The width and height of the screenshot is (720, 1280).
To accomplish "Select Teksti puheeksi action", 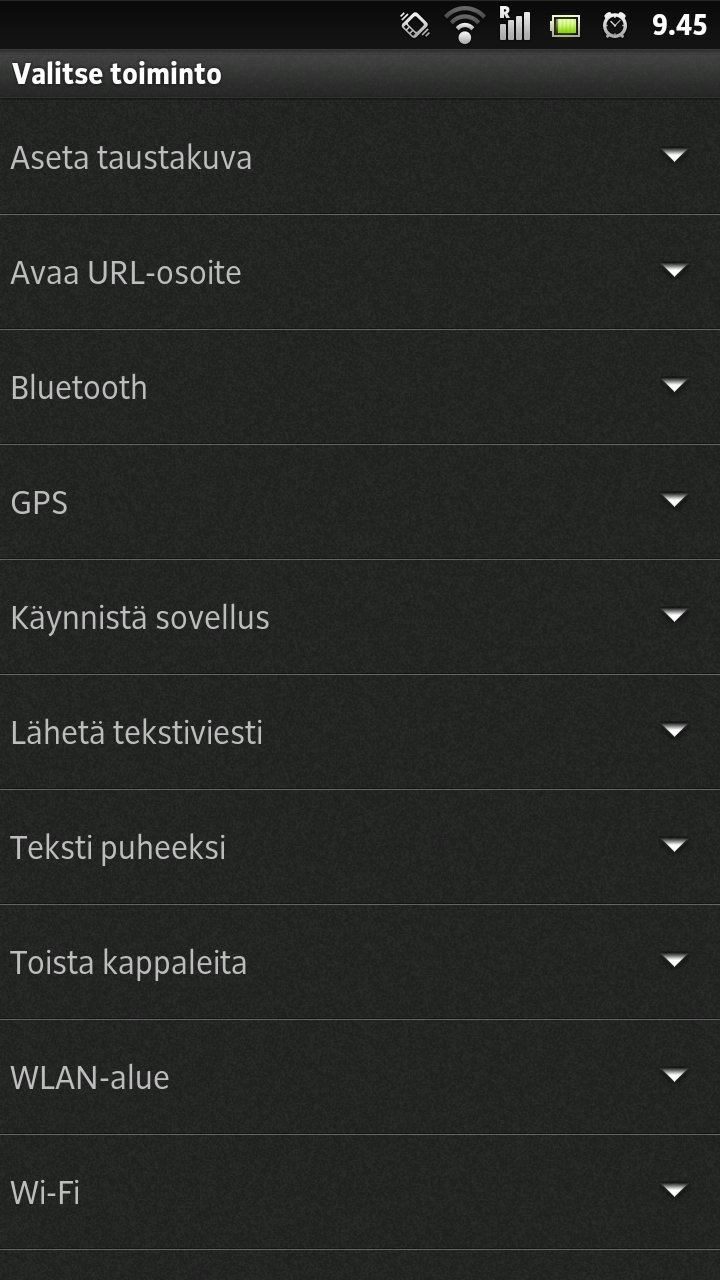I will point(360,847).
